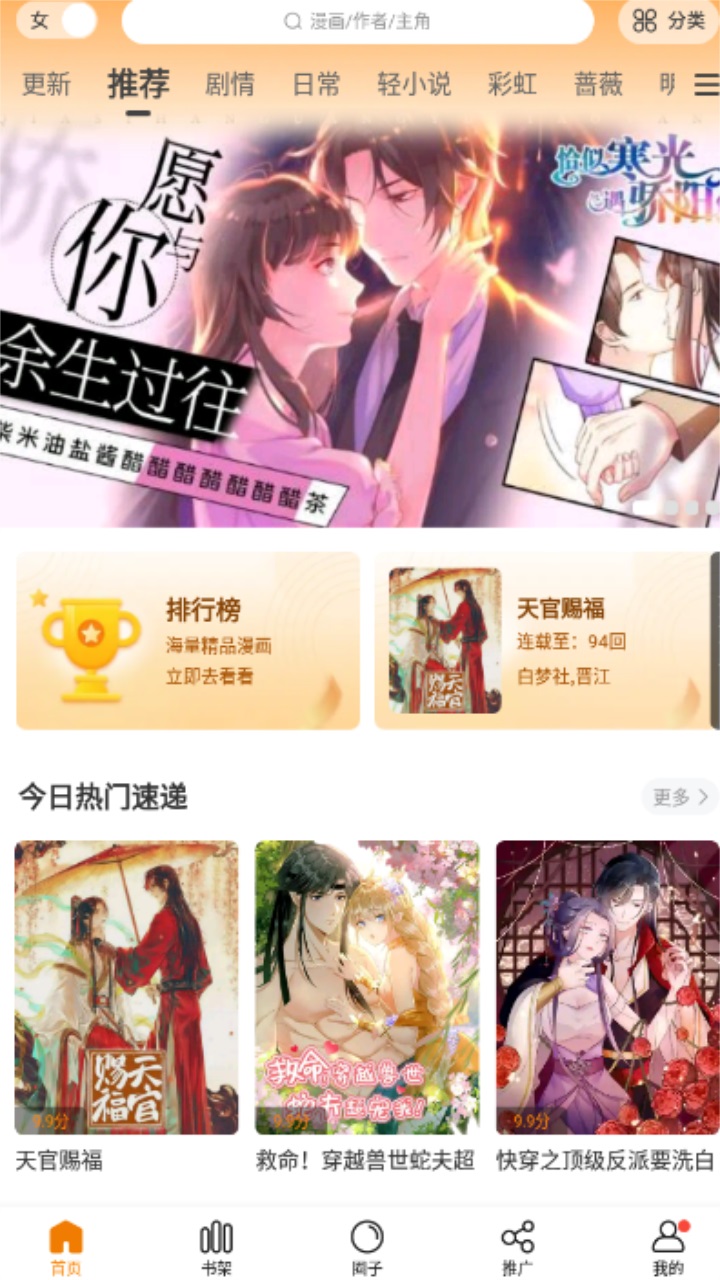The width and height of the screenshot is (720, 1280).
Task: Open the 快穿之顶级反派要洗白 comic
Action: point(606,1005)
